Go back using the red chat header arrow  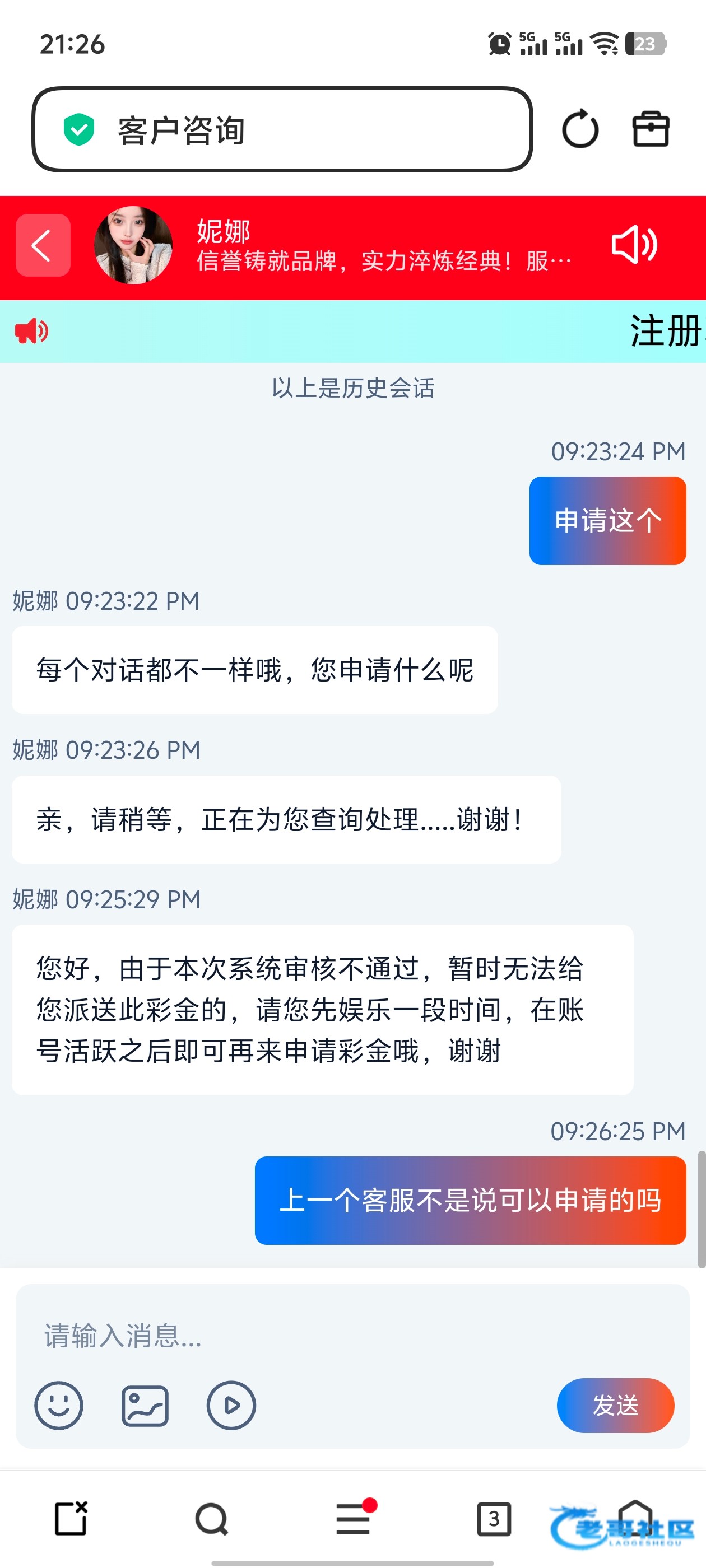tap(43, 246)
